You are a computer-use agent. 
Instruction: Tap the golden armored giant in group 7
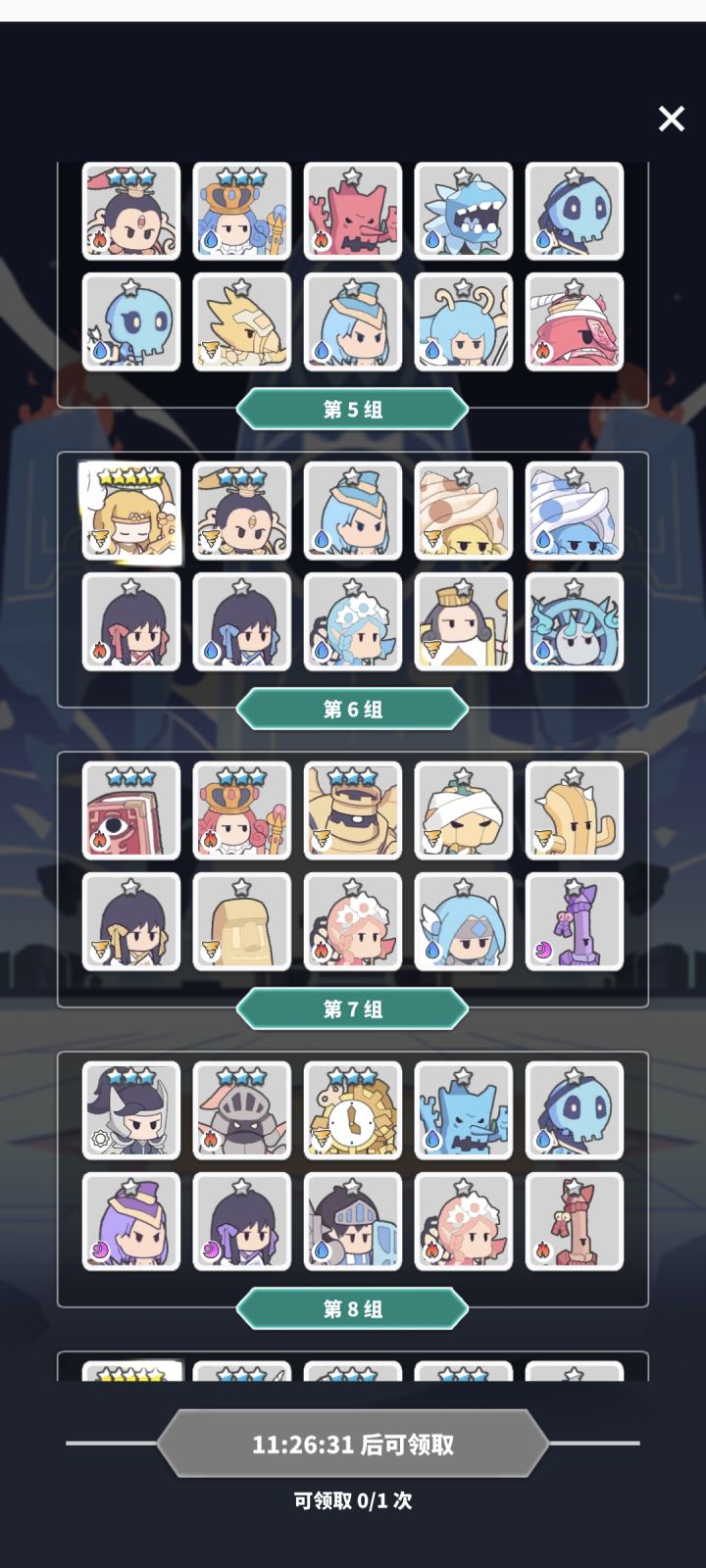[351, 811]
